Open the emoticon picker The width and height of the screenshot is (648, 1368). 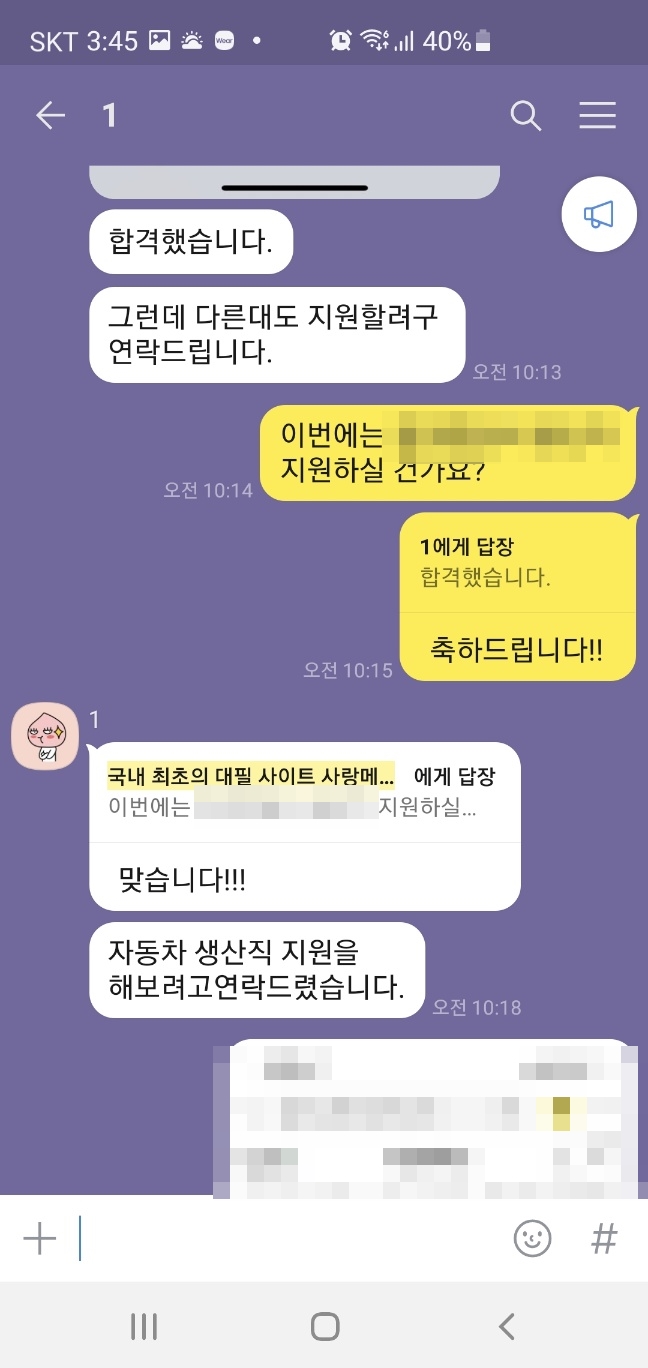point(532,1239)
